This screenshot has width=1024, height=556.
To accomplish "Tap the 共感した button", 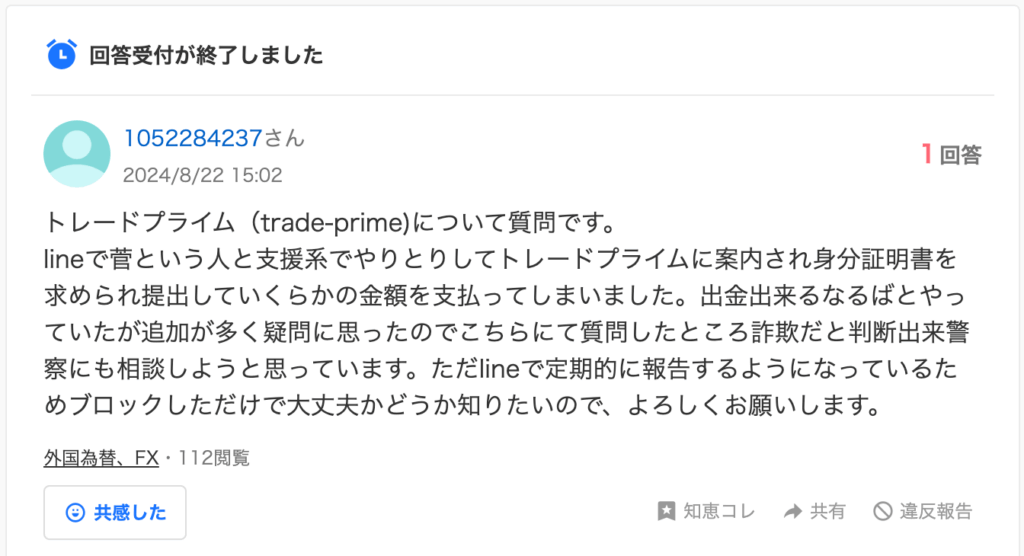I will pos(115,512).
